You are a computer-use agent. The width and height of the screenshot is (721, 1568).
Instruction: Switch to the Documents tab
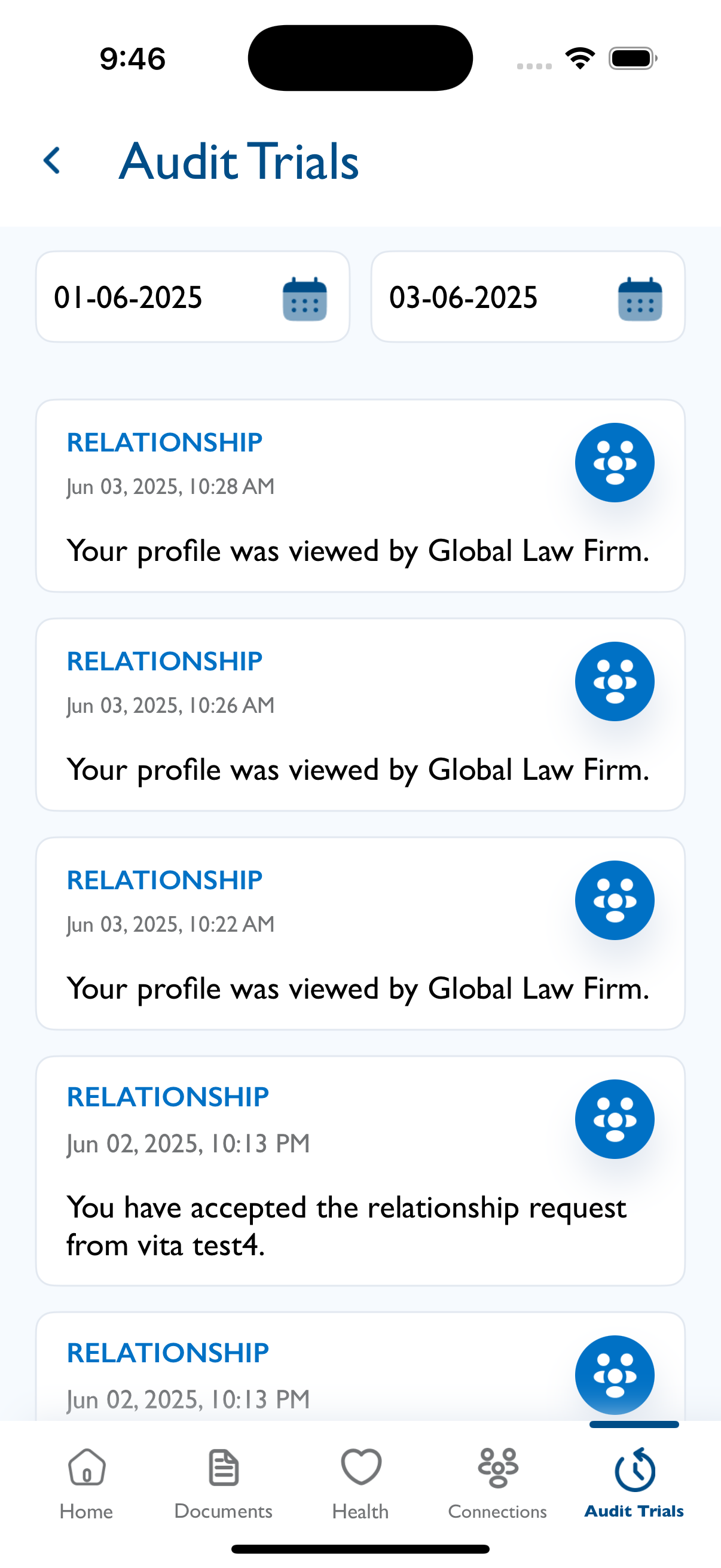tap(224, 1484)
